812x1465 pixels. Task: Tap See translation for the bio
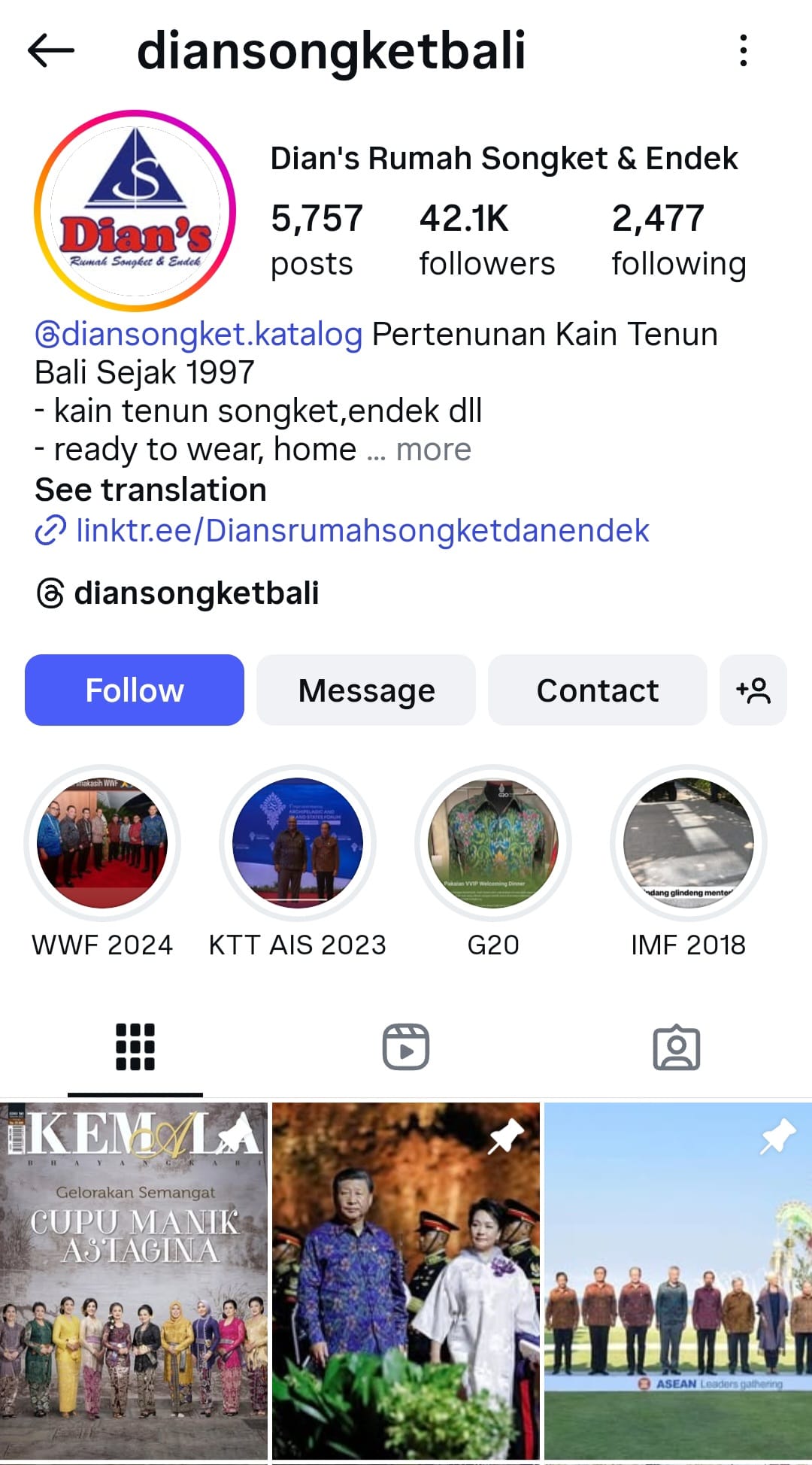(x=151, y=490)
